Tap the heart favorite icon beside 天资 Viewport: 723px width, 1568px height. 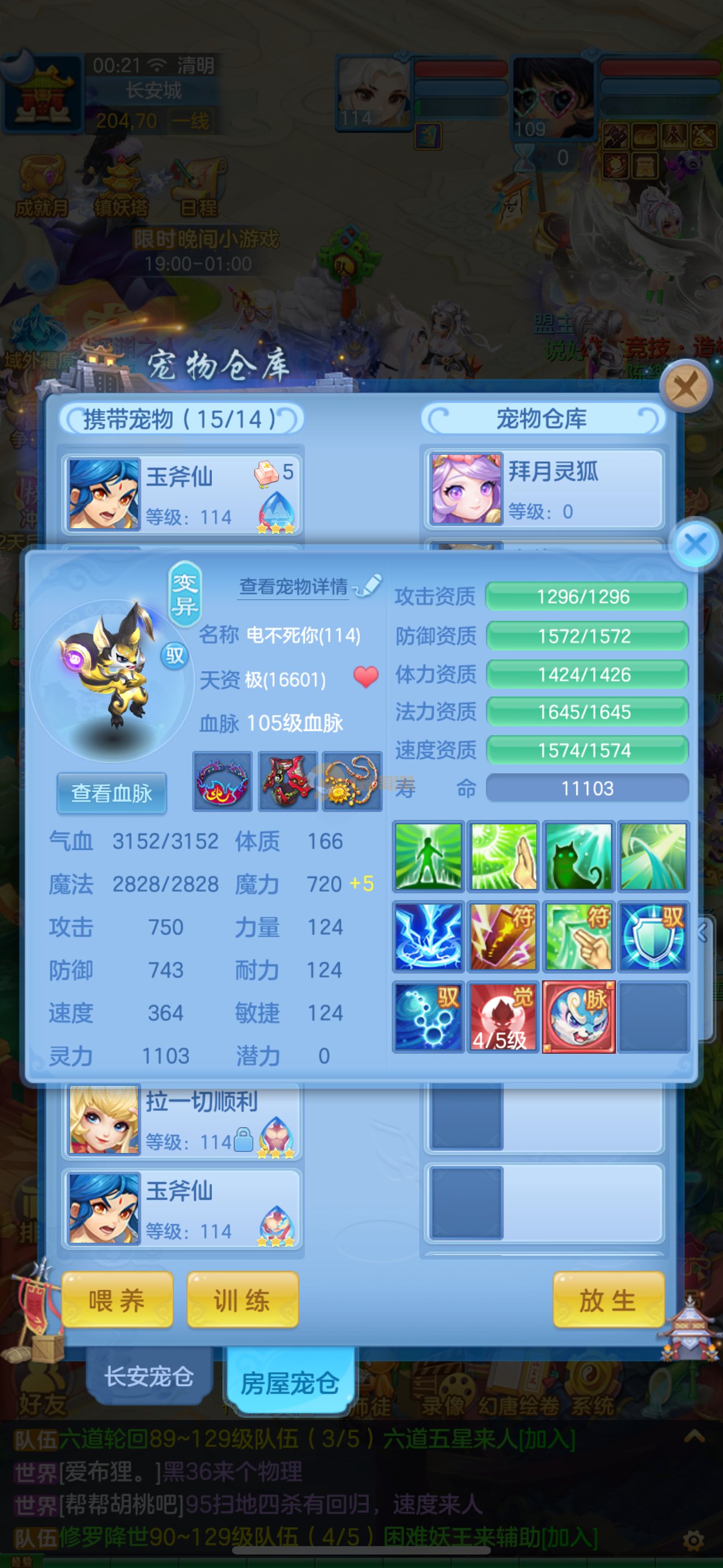[366, 677]
